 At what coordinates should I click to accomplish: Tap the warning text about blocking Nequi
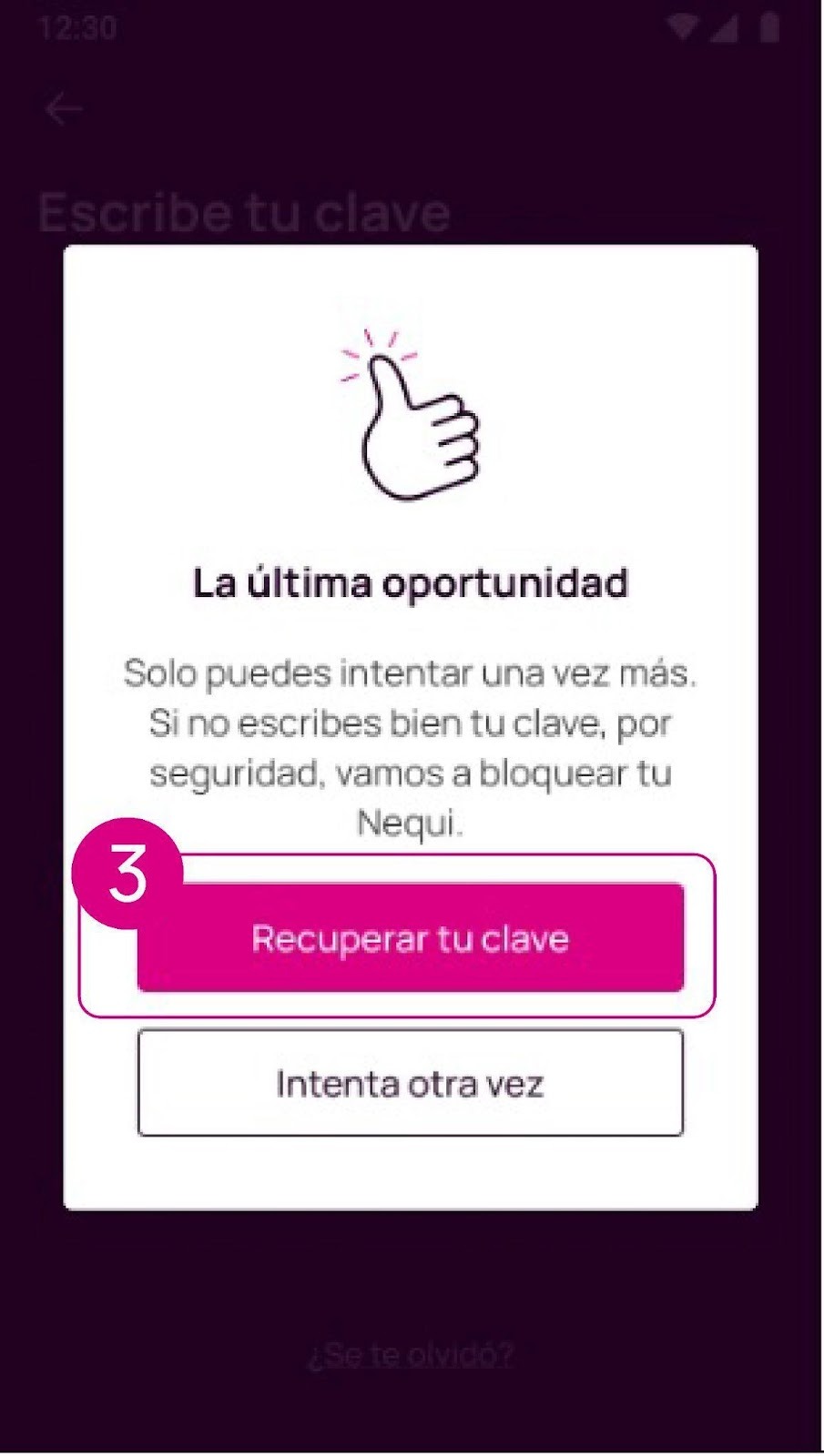pyautogui.click(x=410, y=773)
